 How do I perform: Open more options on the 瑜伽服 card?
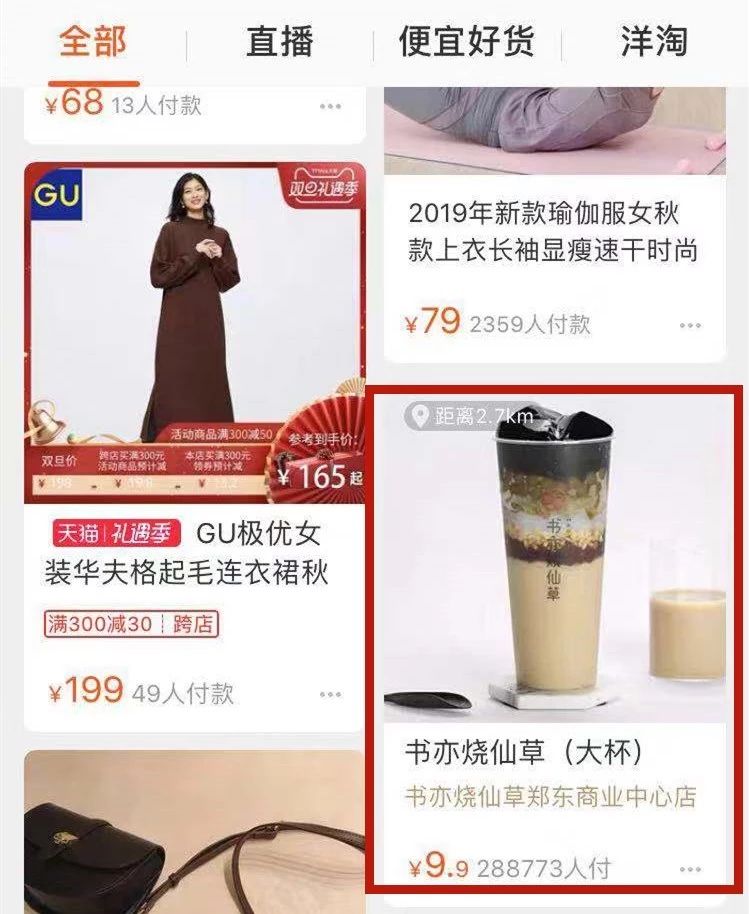(691, 325)
